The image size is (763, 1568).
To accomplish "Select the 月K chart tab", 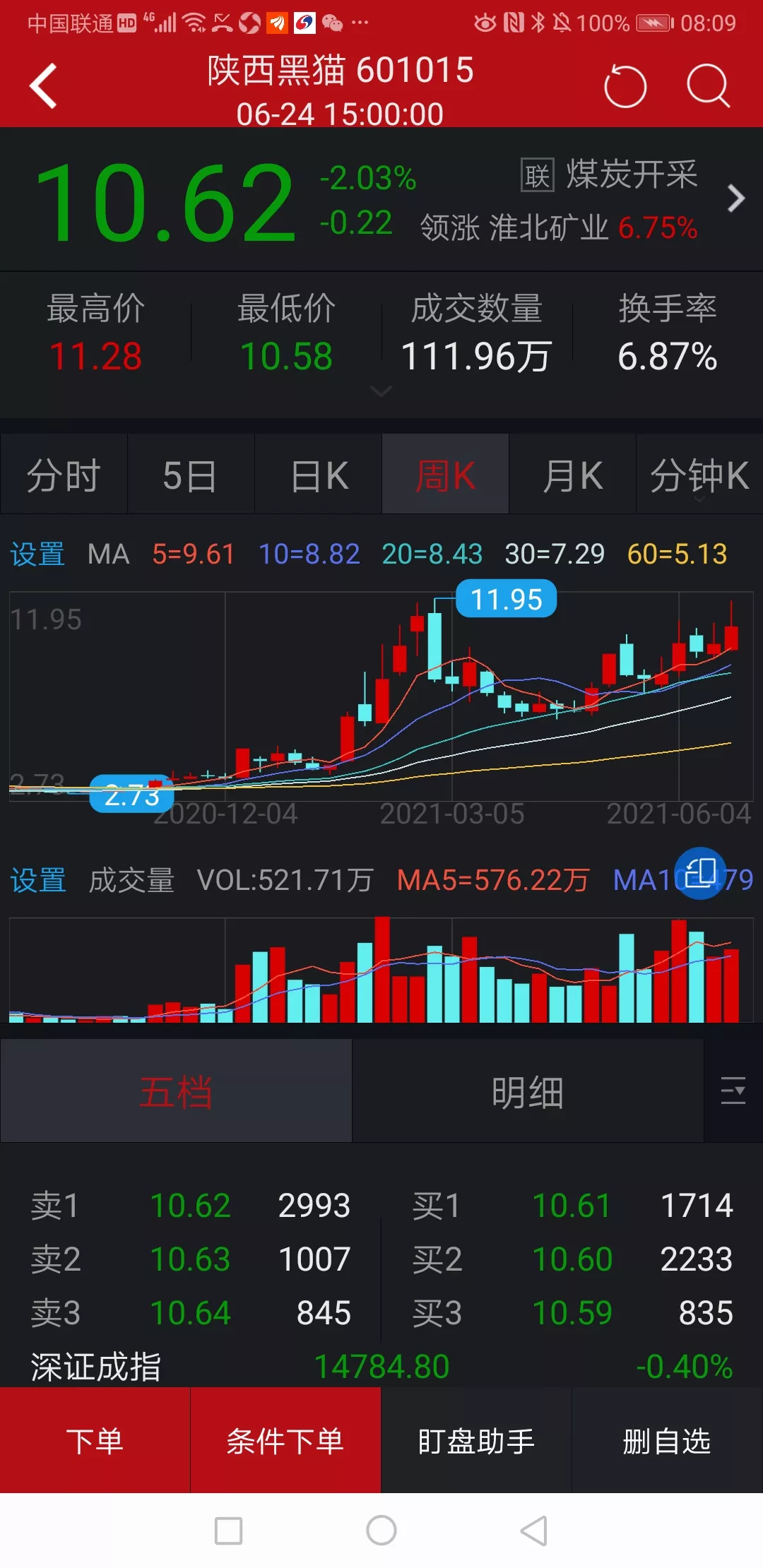I will pos(572,474).
